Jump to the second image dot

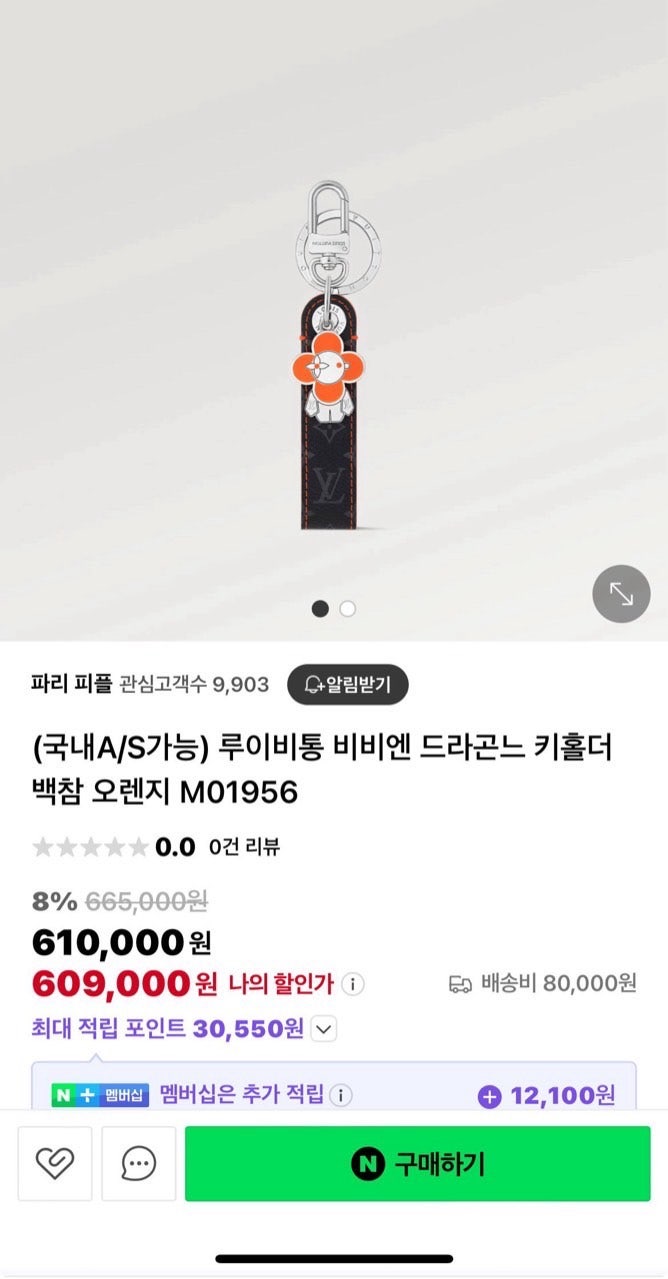point(347,608)
